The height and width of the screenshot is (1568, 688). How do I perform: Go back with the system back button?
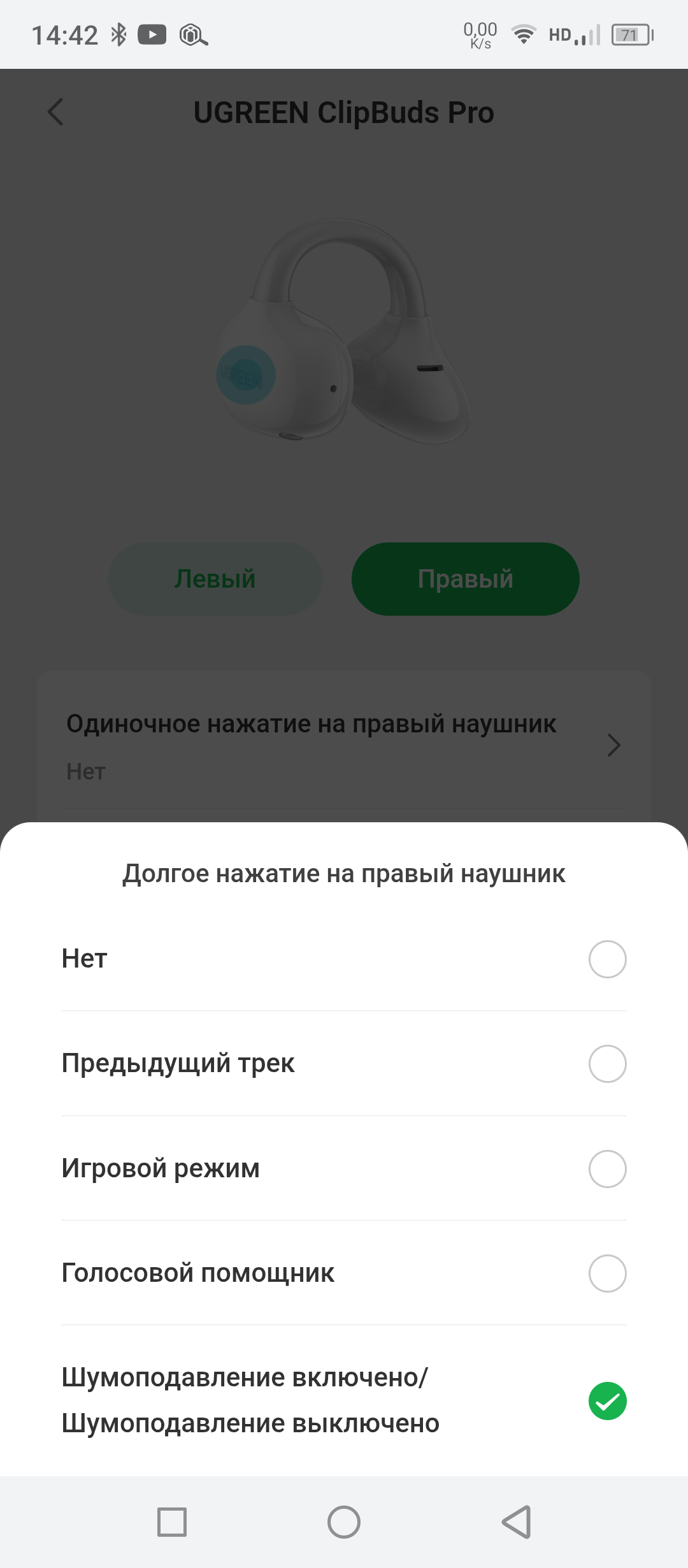pyautogui.click(x=517, y=1522)
